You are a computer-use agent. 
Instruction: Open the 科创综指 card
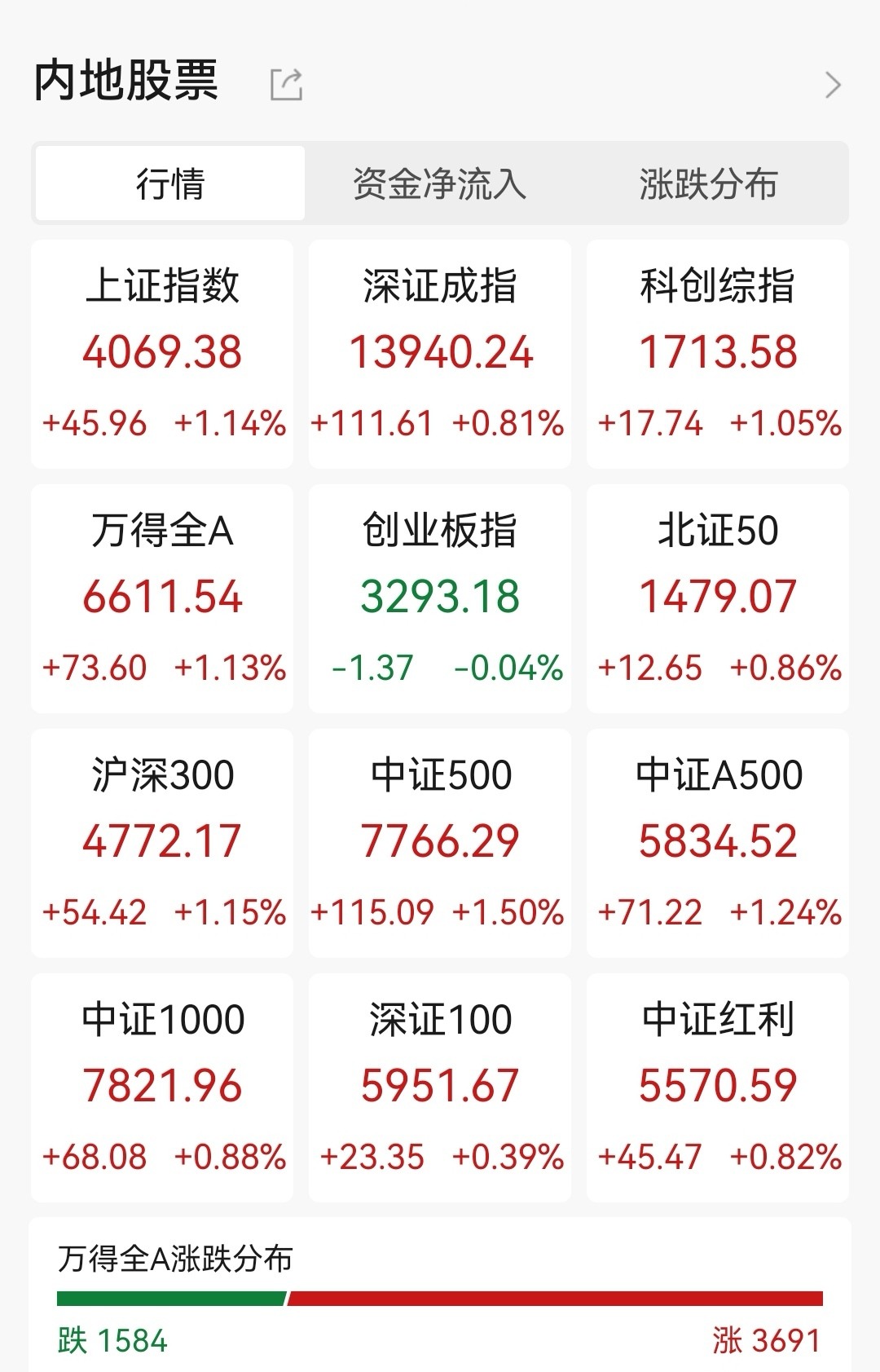718,354
